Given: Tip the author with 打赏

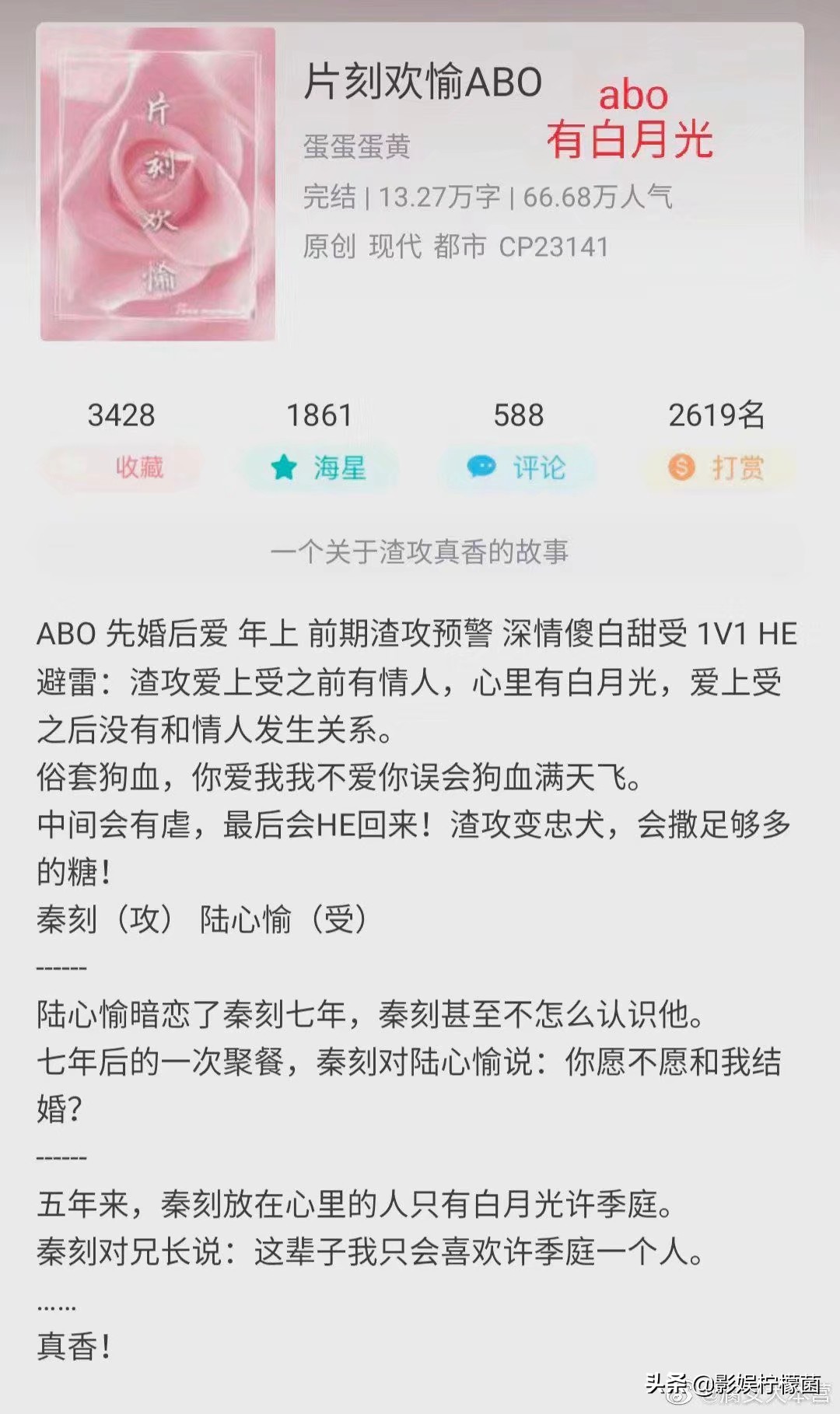Looking at the screenshot, I should point(716,467).
